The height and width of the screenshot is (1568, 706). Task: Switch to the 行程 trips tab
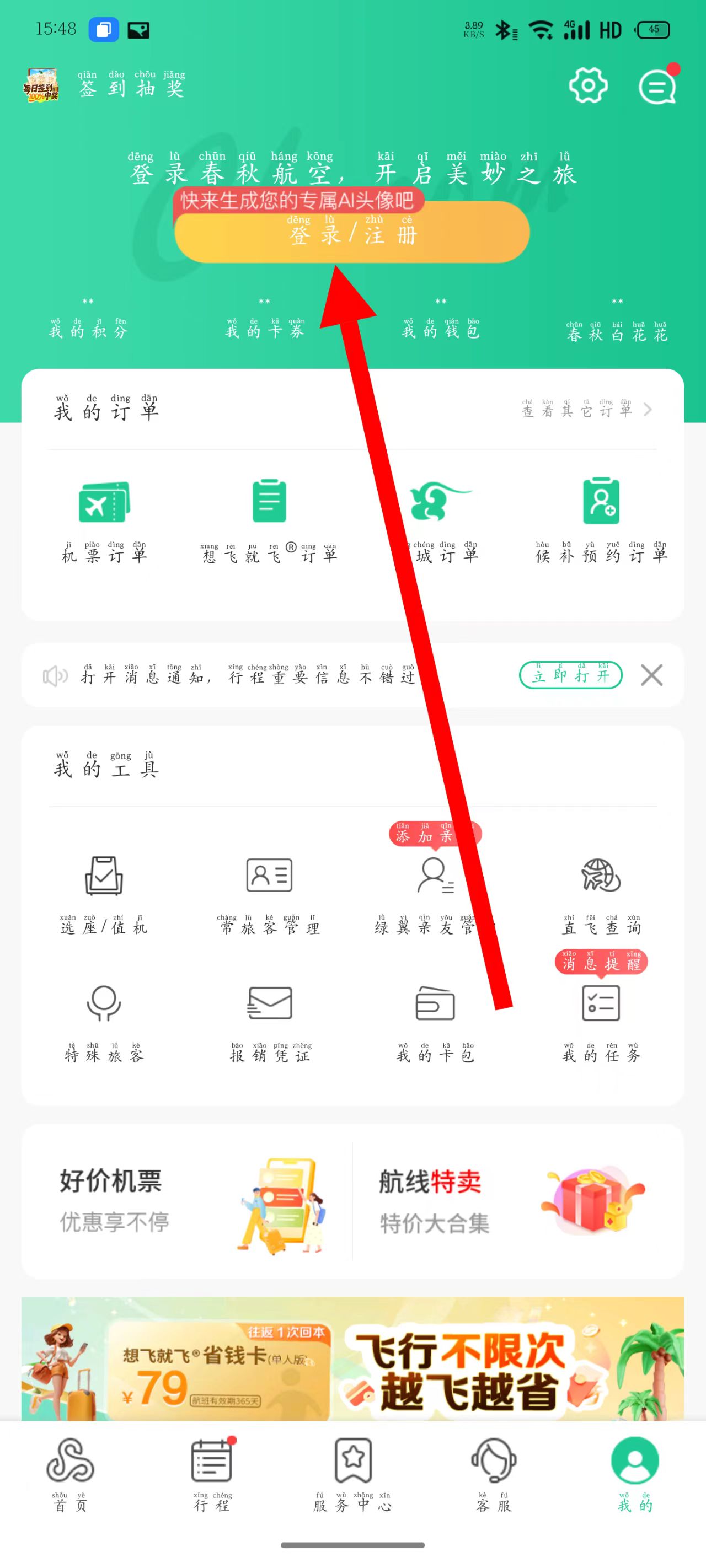(x=212, y=1474)
